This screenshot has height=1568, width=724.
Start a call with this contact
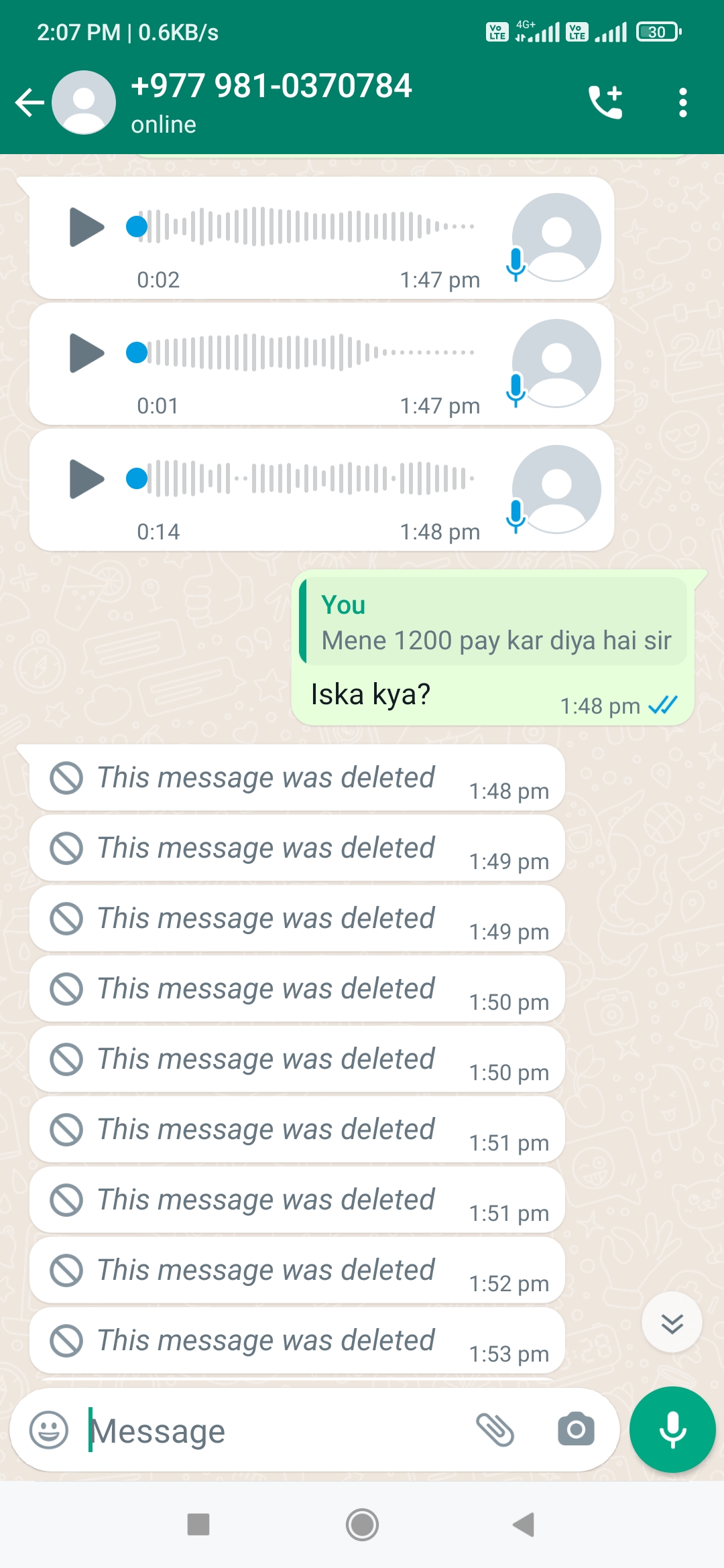[605, 103]
